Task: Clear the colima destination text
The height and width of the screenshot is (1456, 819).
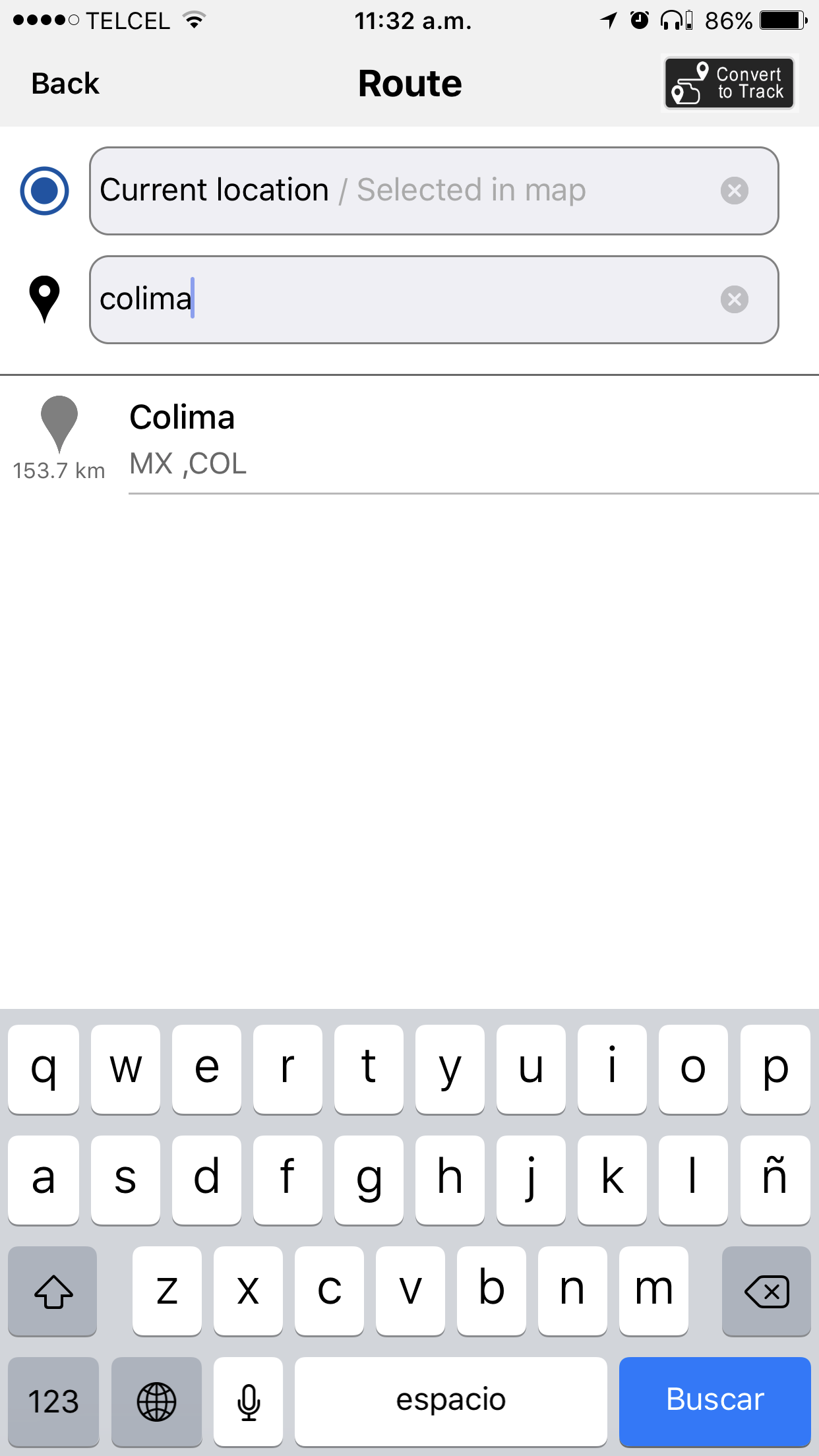Action: pos(734,299)
